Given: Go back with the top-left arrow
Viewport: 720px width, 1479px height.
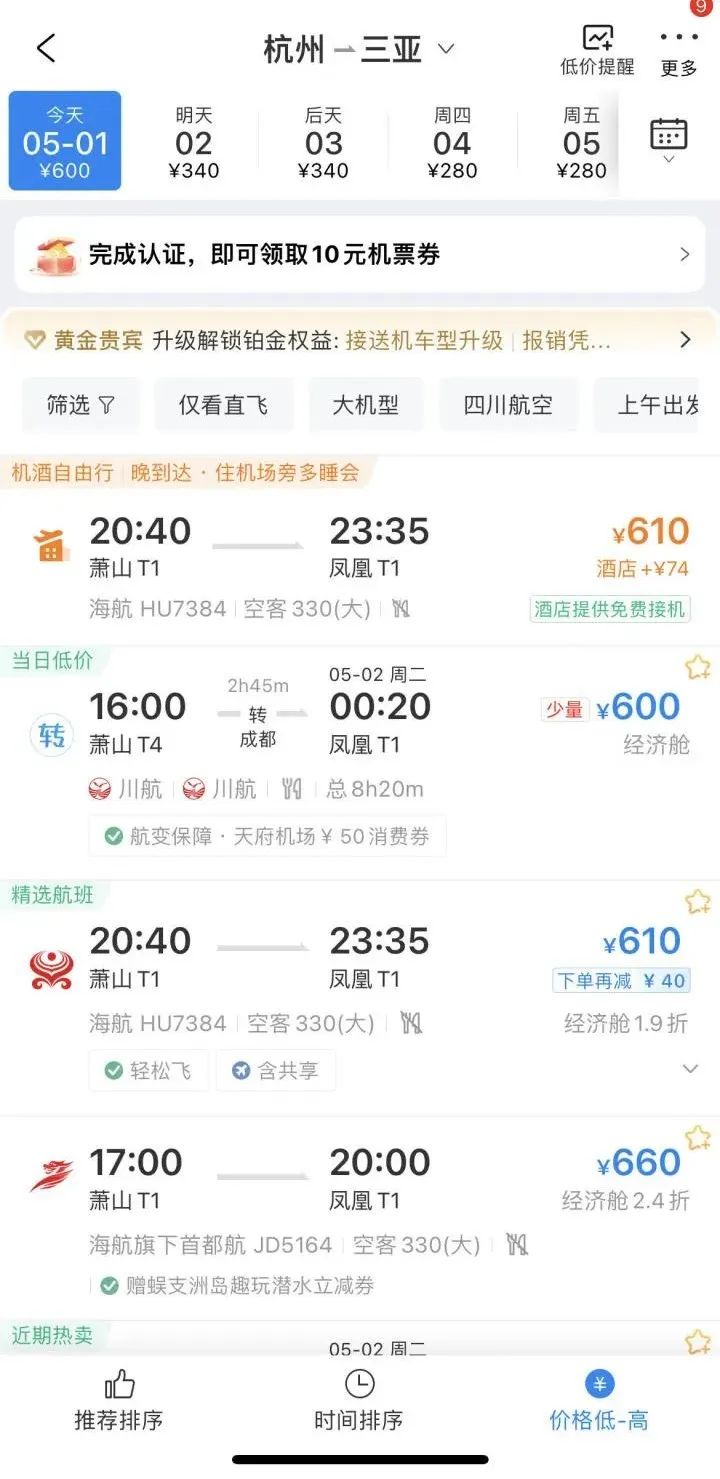Looking at the screenshot, I should [x=46, y=48].
